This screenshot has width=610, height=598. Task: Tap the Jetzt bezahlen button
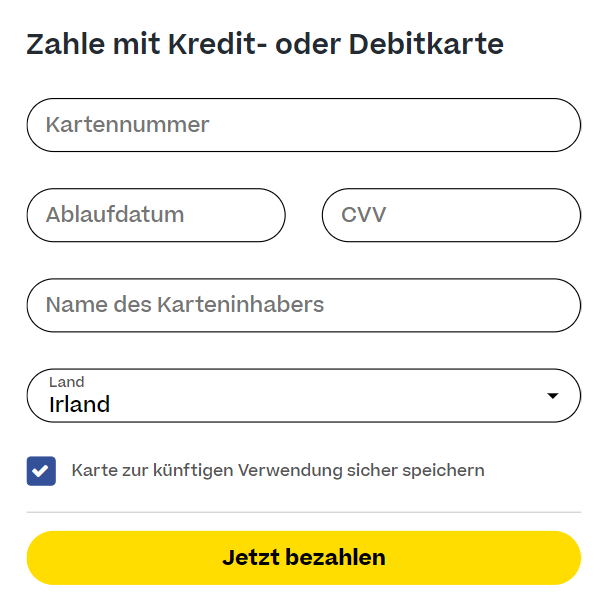click(x=303, y=557)
